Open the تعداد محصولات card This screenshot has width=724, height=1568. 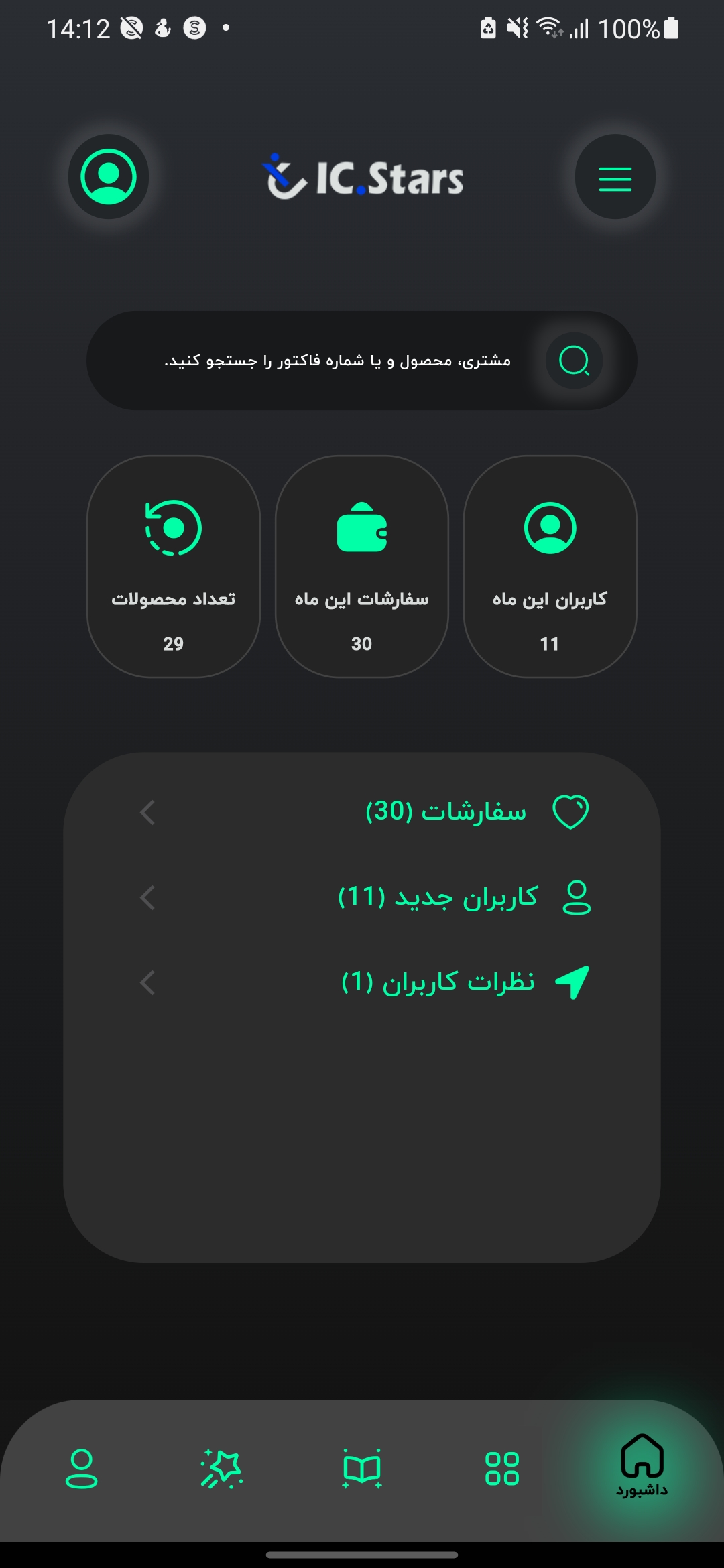pos(174,566)
